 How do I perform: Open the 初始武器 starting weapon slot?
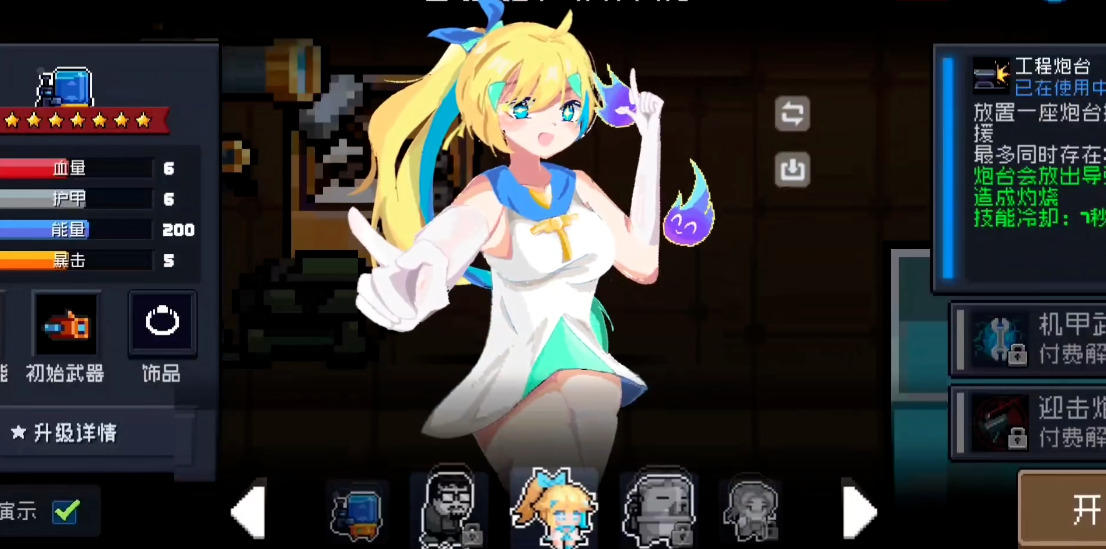pos(66,325)
